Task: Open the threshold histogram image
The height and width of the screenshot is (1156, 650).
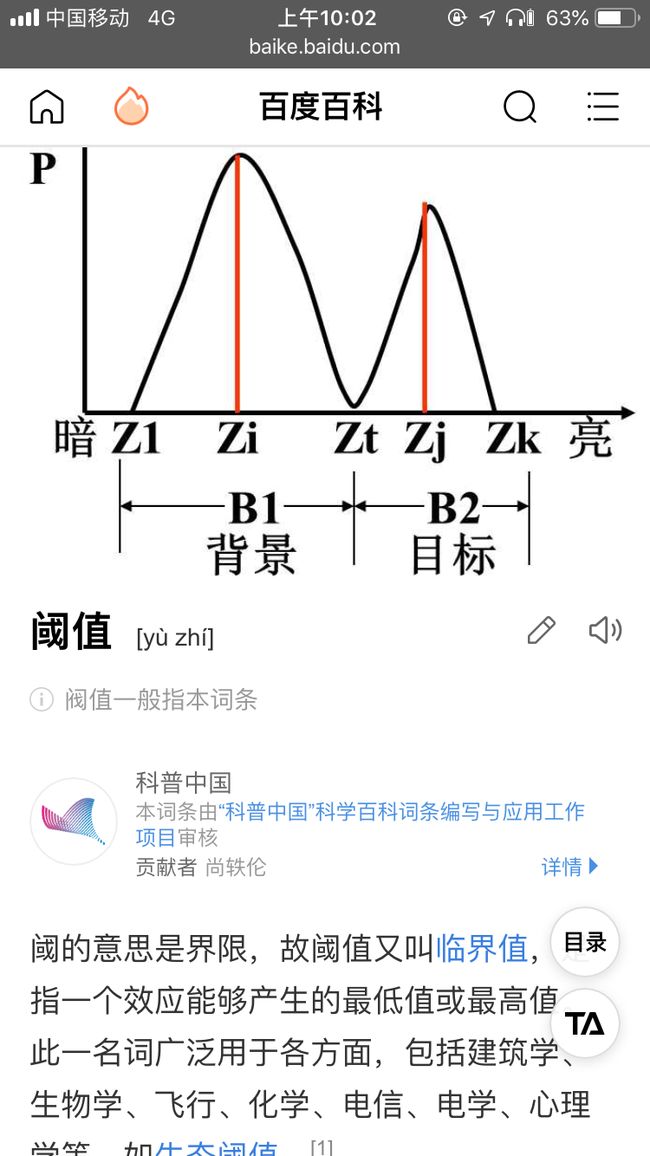Action: point(325,361)
